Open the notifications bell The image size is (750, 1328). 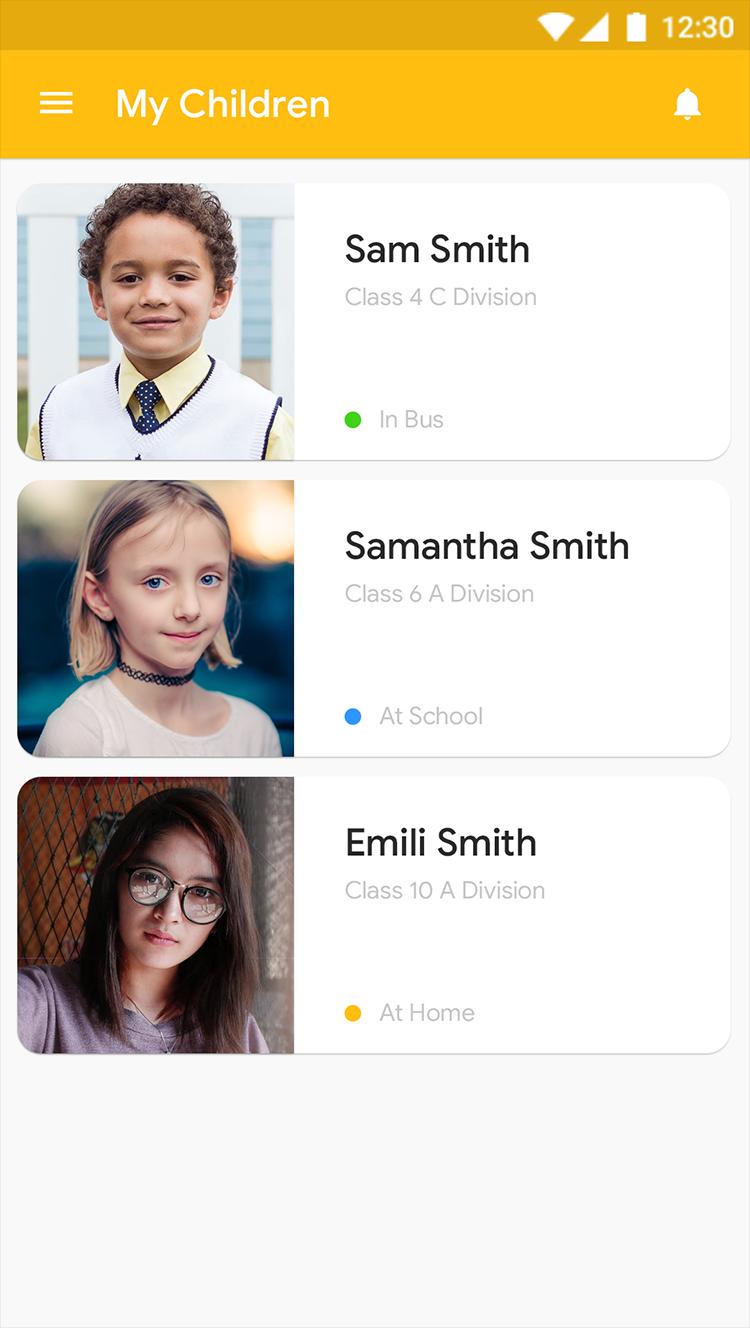pos(687,104)
